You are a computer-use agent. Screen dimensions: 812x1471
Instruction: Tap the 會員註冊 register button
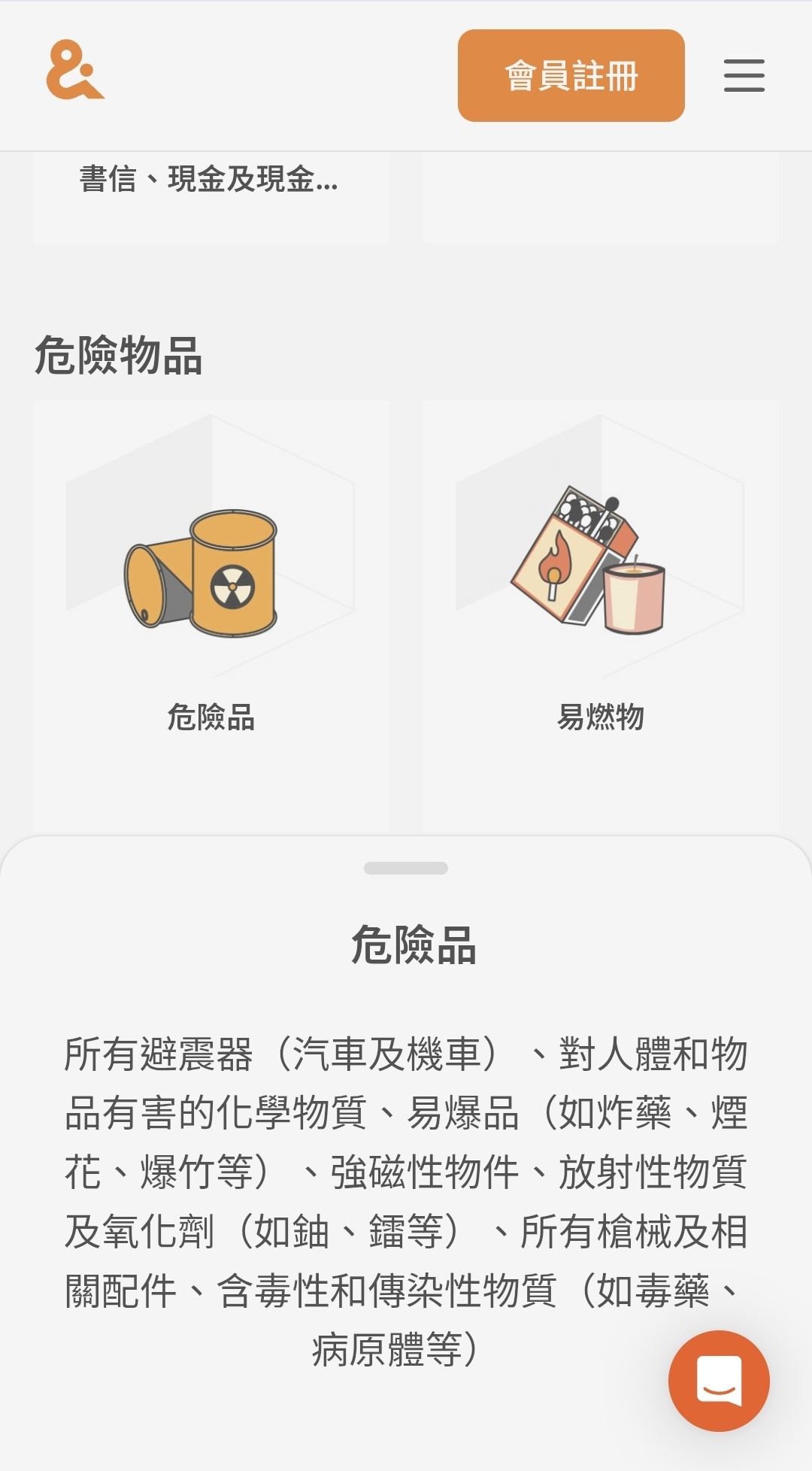pyautogui.click(x=571, y=75)
